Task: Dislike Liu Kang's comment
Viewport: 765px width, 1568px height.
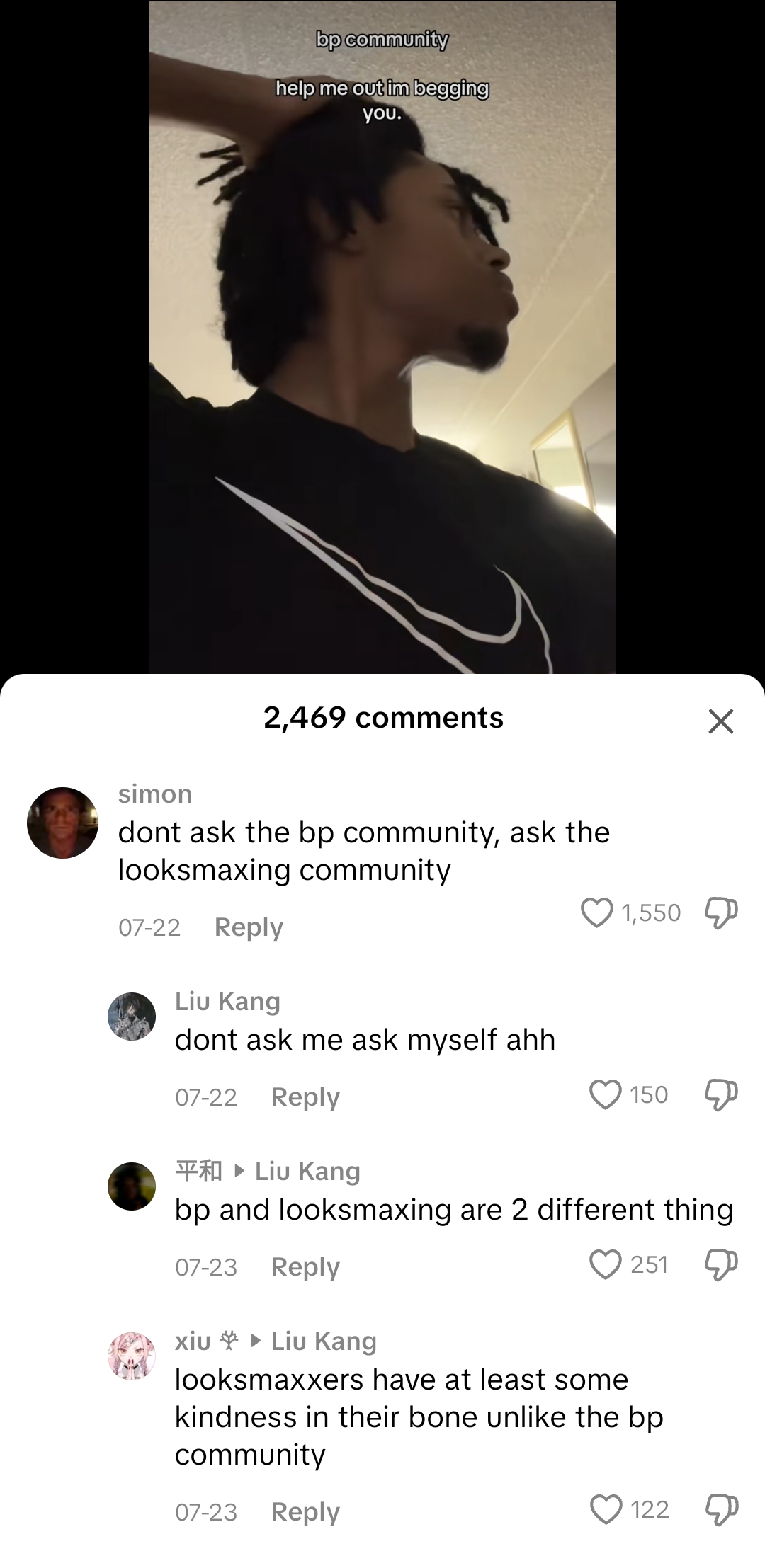Action: (x=721, y=1094)
